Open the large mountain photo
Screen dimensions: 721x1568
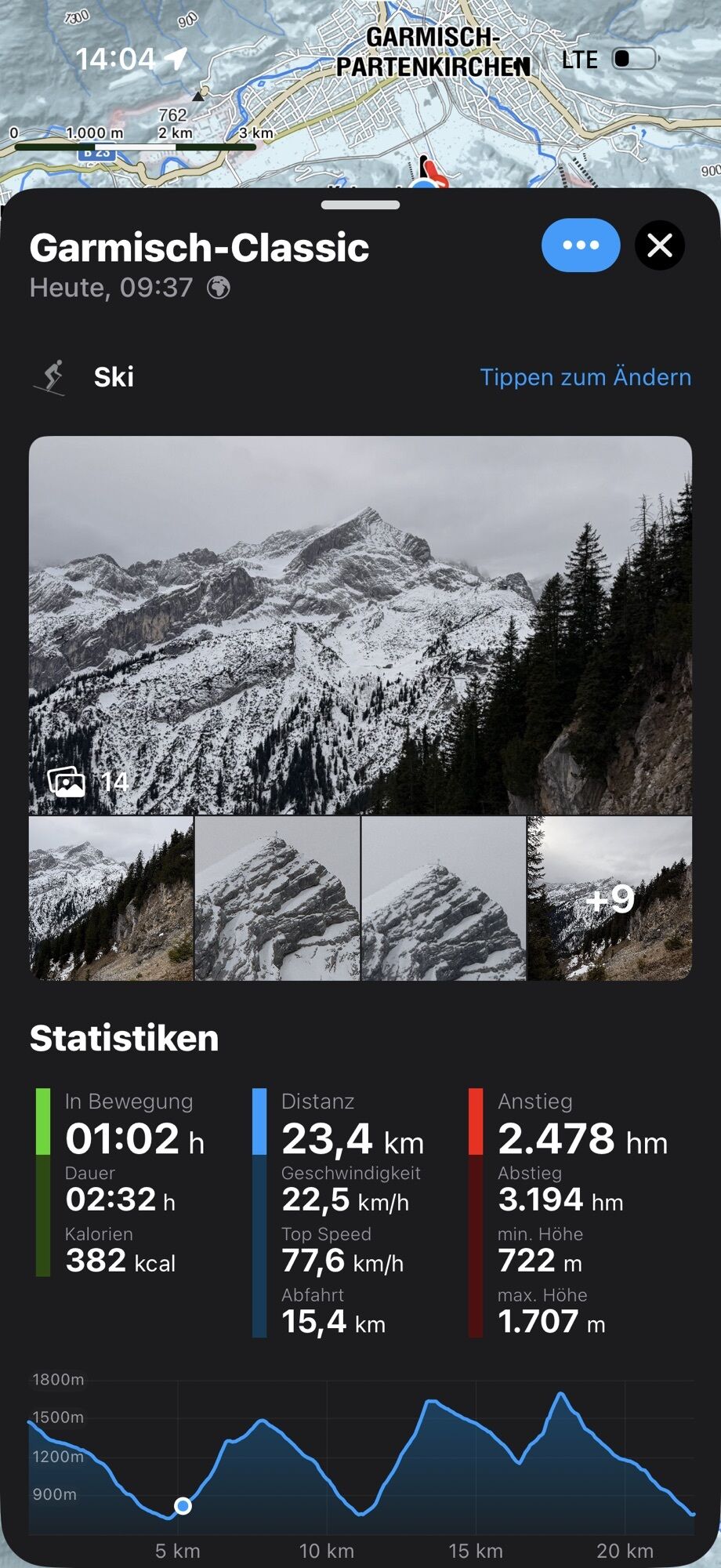tap(360, 624)
